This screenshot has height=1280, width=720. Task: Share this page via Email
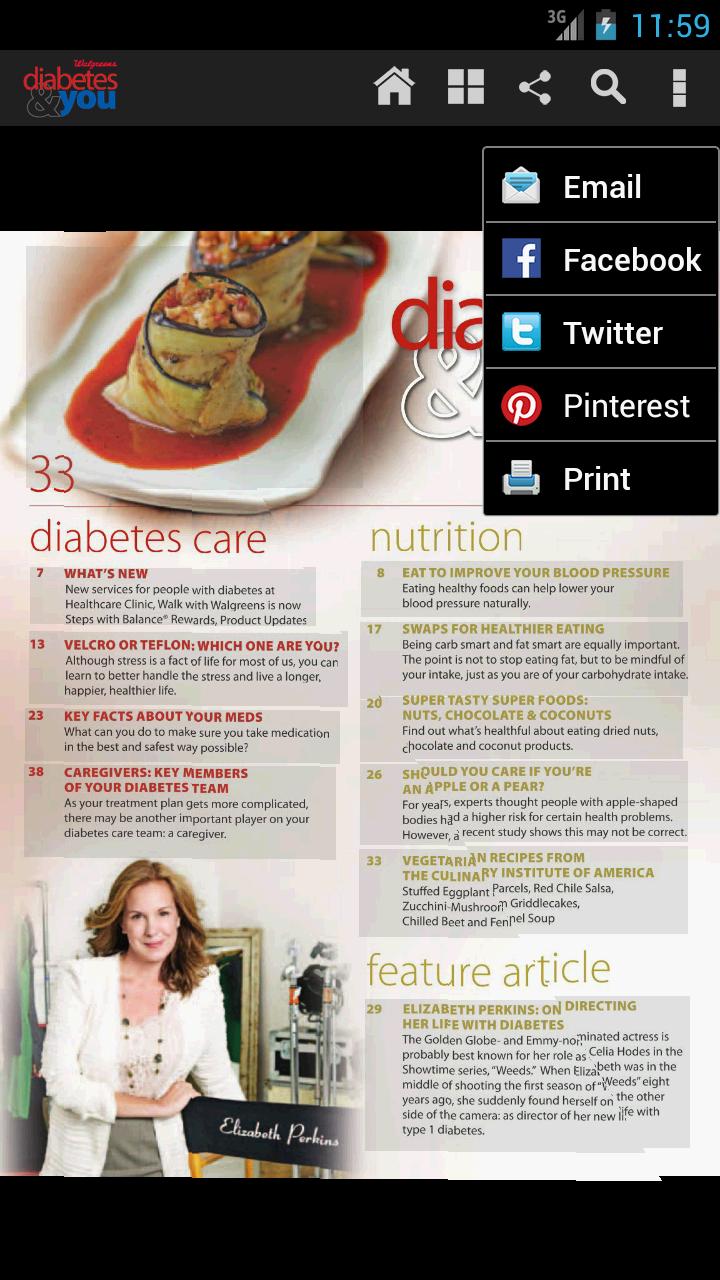(x=600, y=187)
